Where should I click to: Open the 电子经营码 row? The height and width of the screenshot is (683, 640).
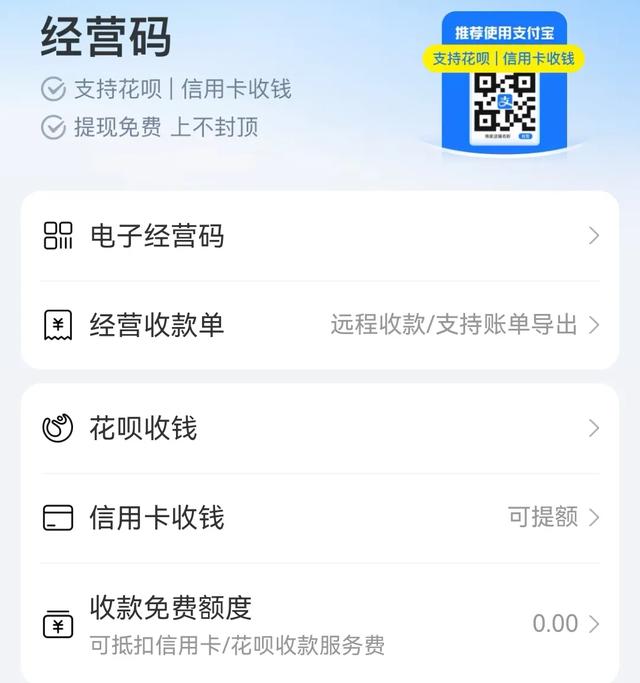(x=320, y=237)
